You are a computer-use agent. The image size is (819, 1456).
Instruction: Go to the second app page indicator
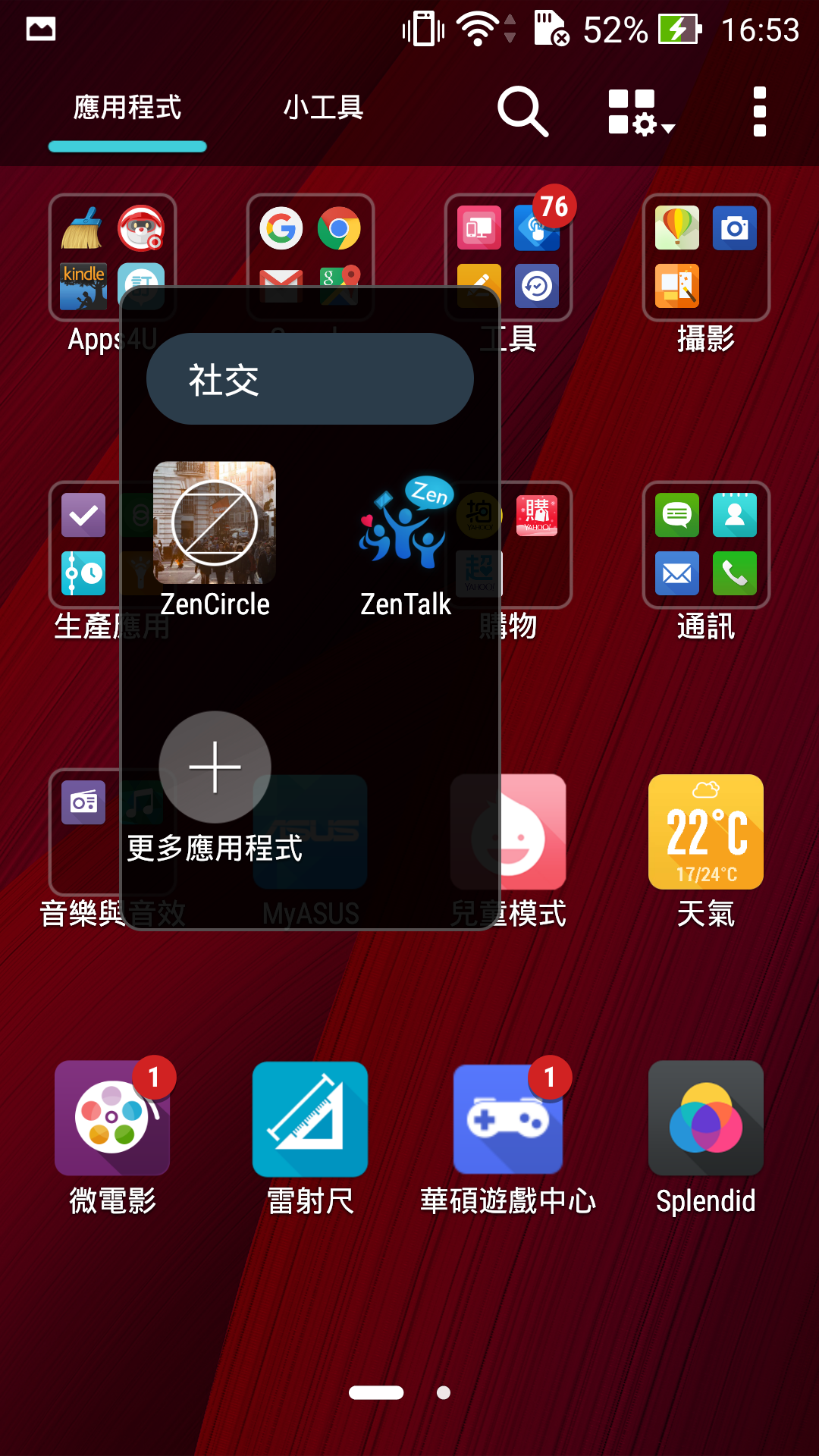tap(444, 1392)
